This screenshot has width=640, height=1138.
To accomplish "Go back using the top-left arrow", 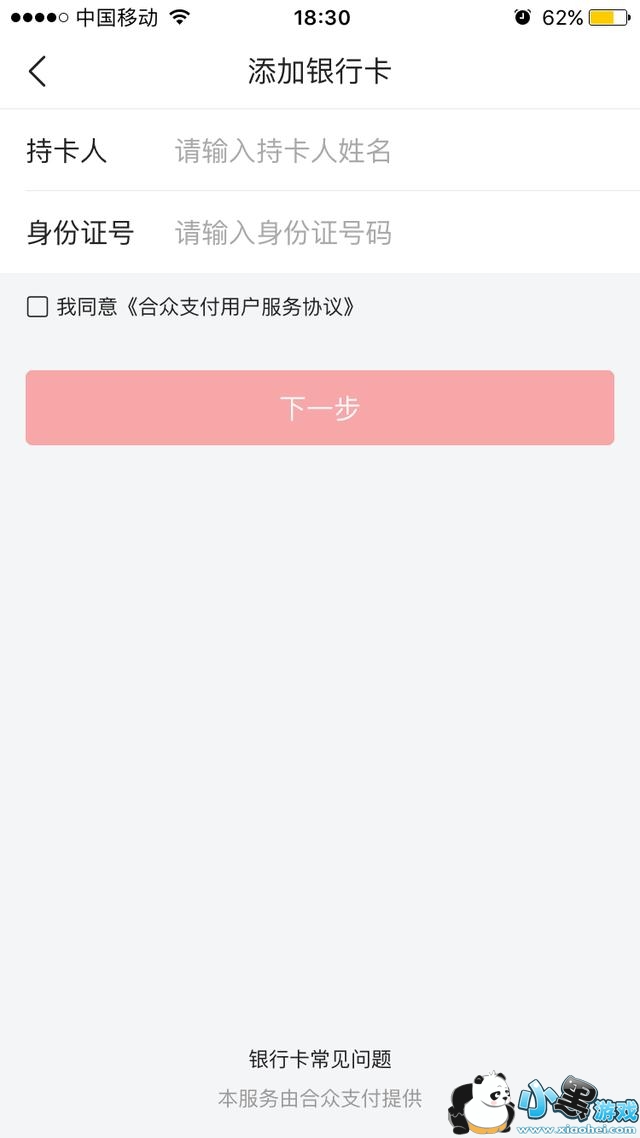I will [x=38, y=71].
